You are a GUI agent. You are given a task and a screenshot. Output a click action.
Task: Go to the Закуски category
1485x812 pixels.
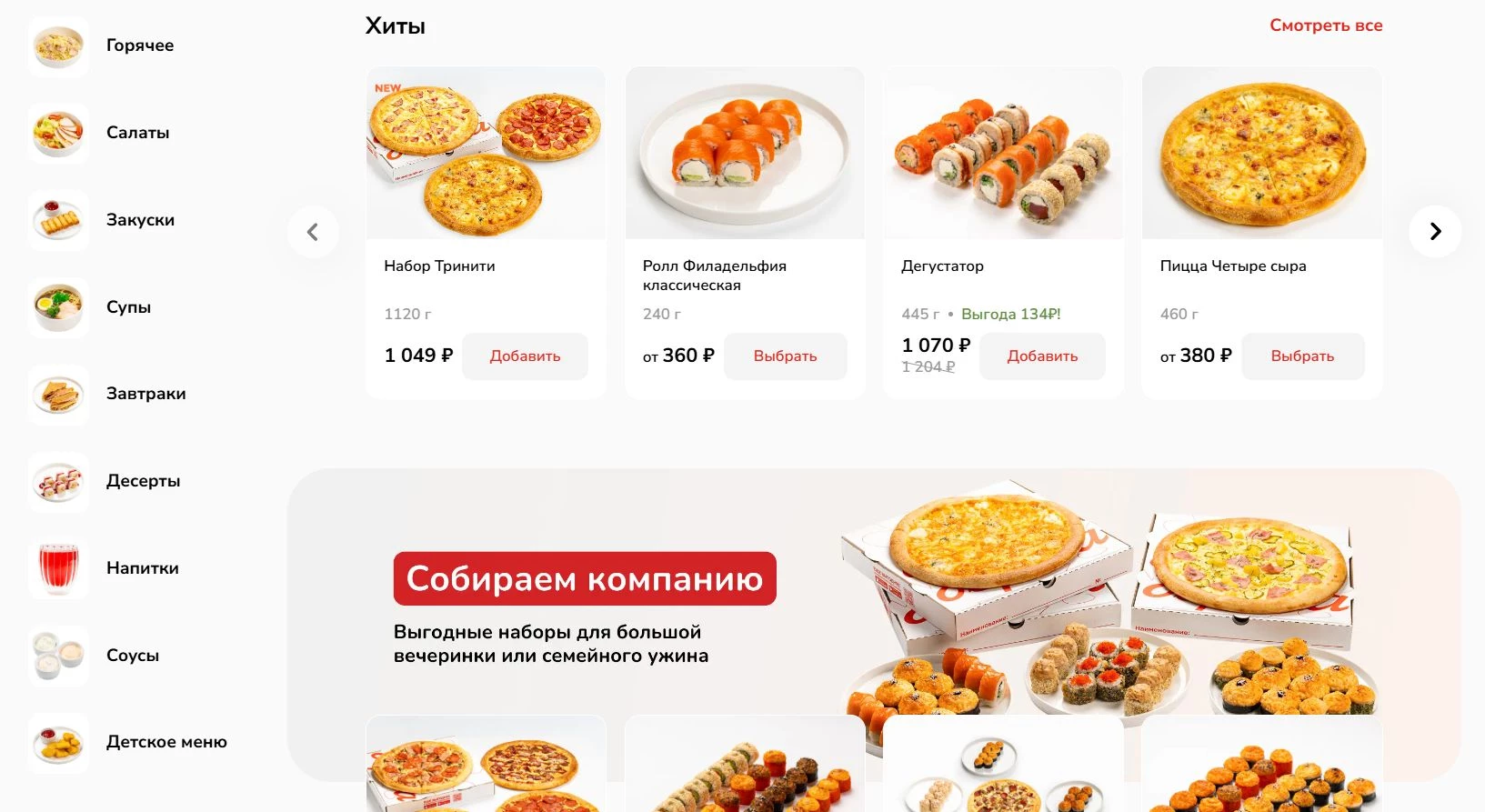[x=140, y=220]
